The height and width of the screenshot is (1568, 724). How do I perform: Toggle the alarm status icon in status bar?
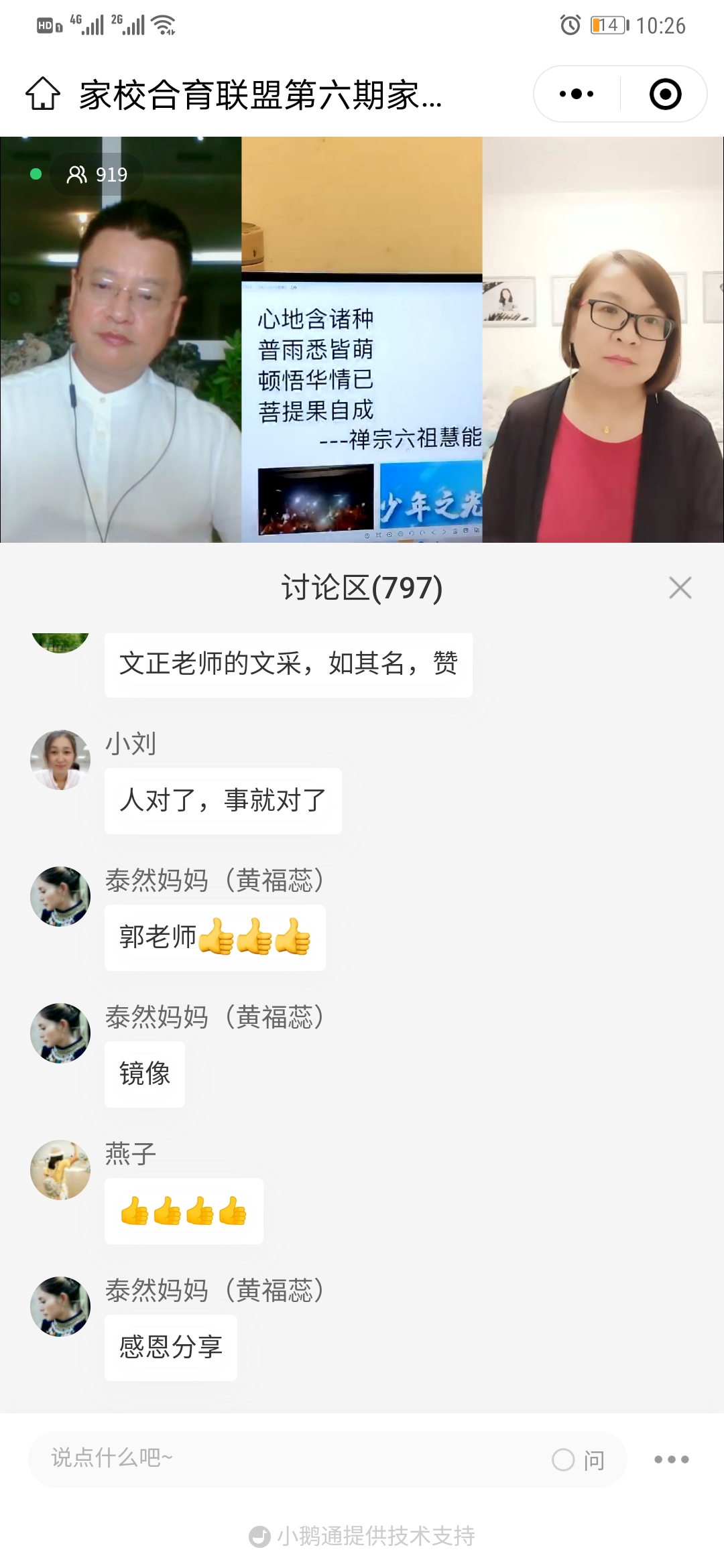pyautogui.click(x=568, y=25)
